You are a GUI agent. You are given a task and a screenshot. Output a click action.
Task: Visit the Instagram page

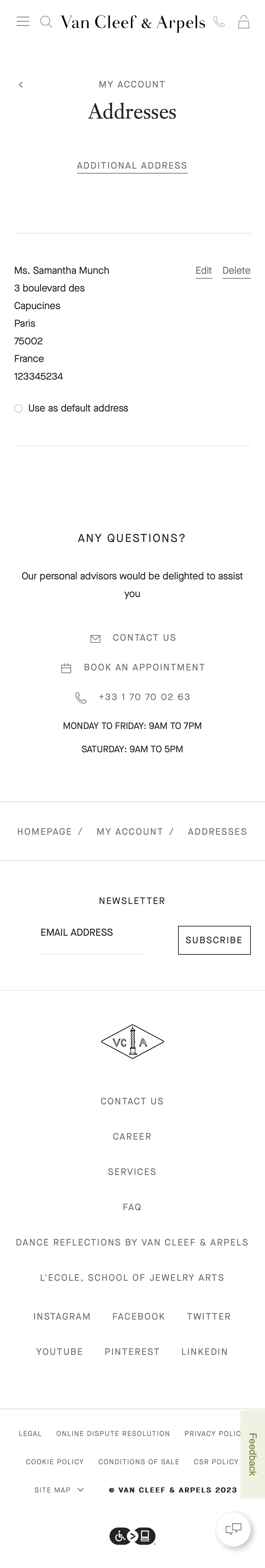62,1317
